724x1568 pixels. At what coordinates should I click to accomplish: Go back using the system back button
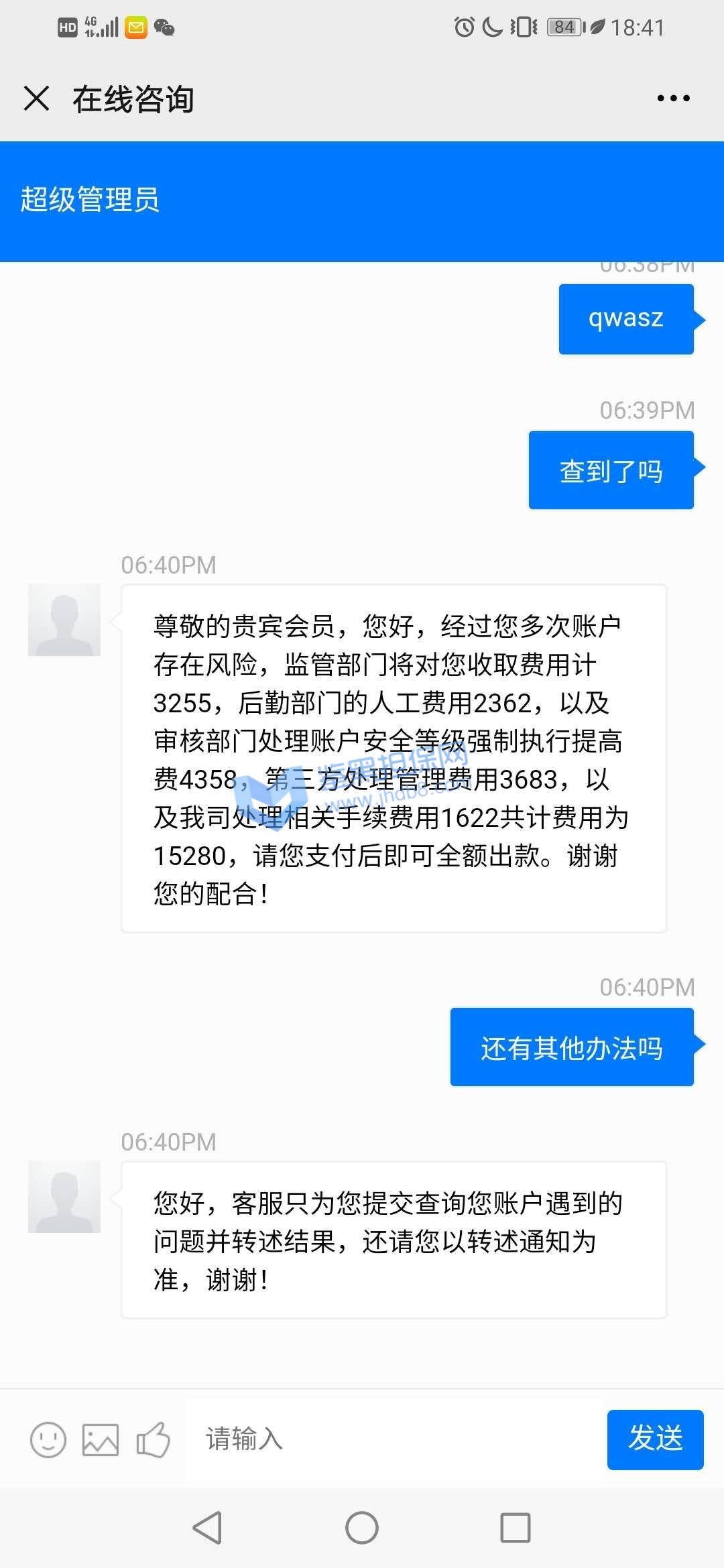(208, 1528)
